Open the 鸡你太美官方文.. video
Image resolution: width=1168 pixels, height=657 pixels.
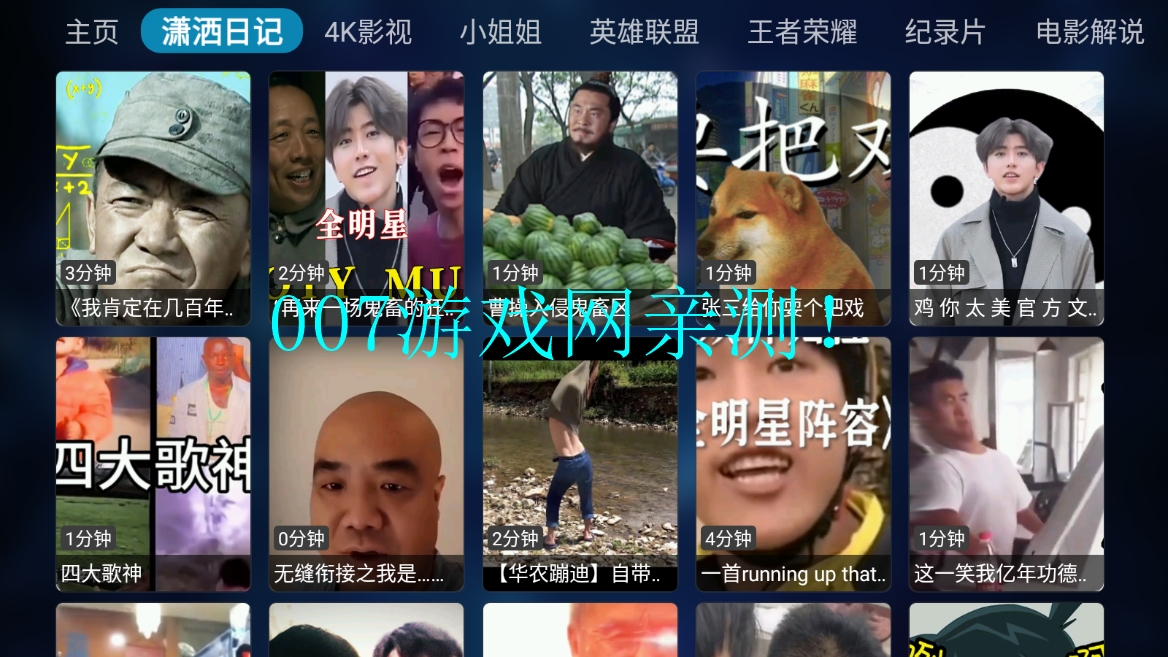coord(1006,198)
